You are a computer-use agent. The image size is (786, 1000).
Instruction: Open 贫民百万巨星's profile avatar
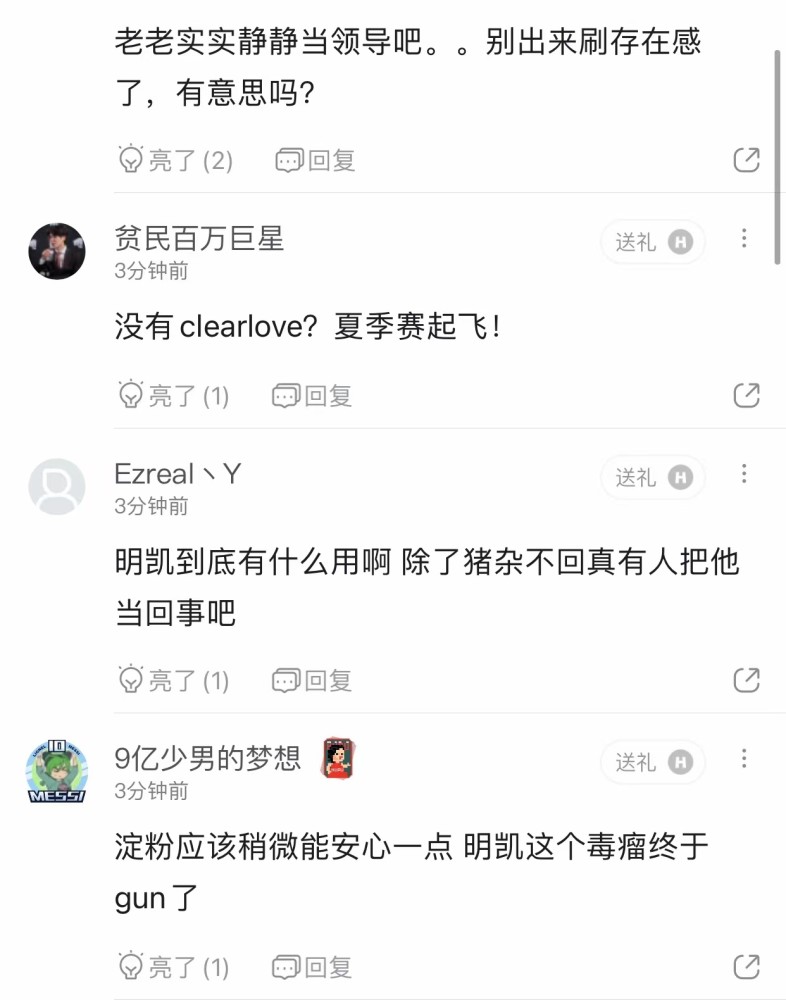coord(56,251)
